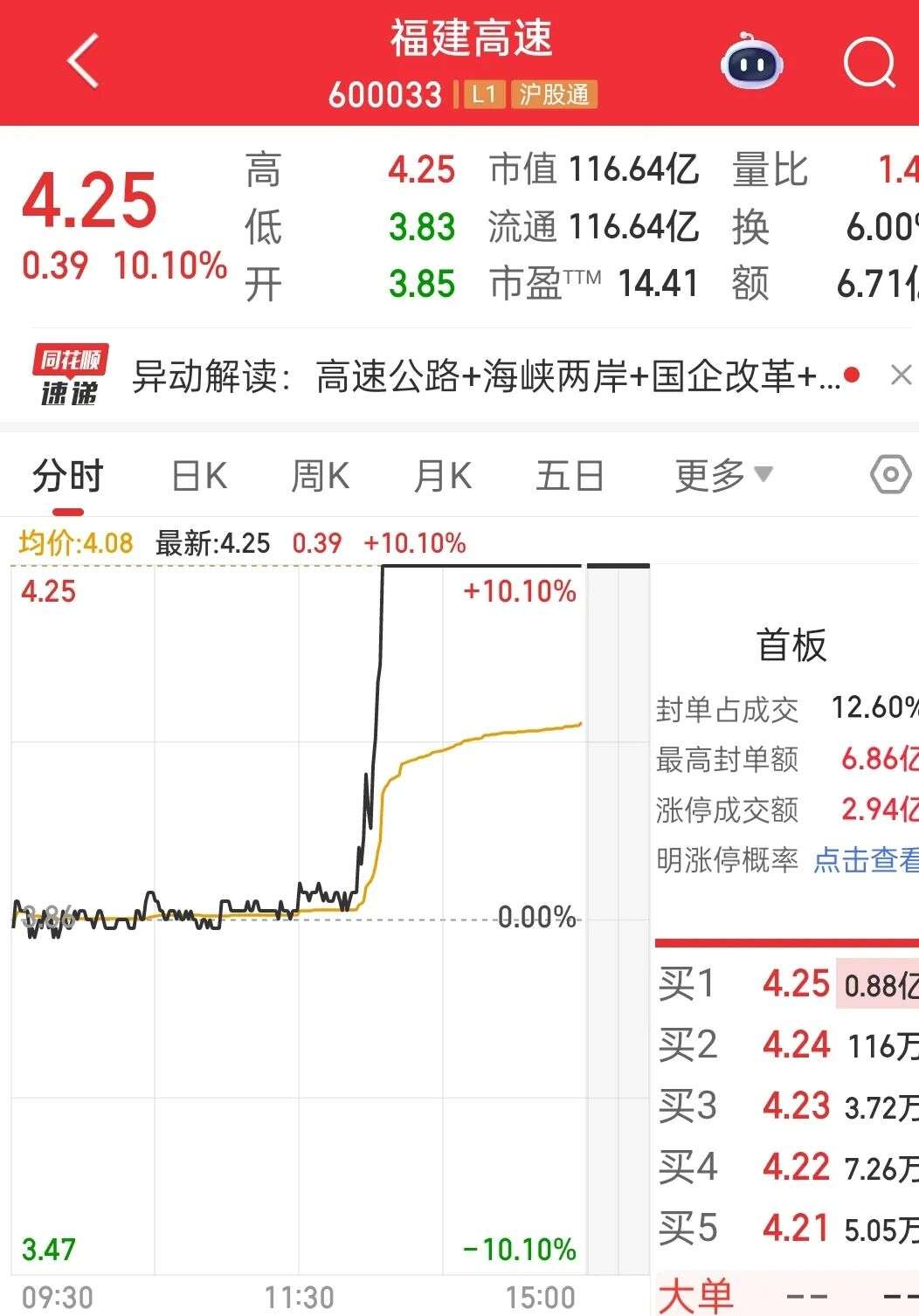Viewport: 919px width, 1316px height.
Task: Switch to the 五日 tab
Action: pyautogui.click(x=570, y=477)
